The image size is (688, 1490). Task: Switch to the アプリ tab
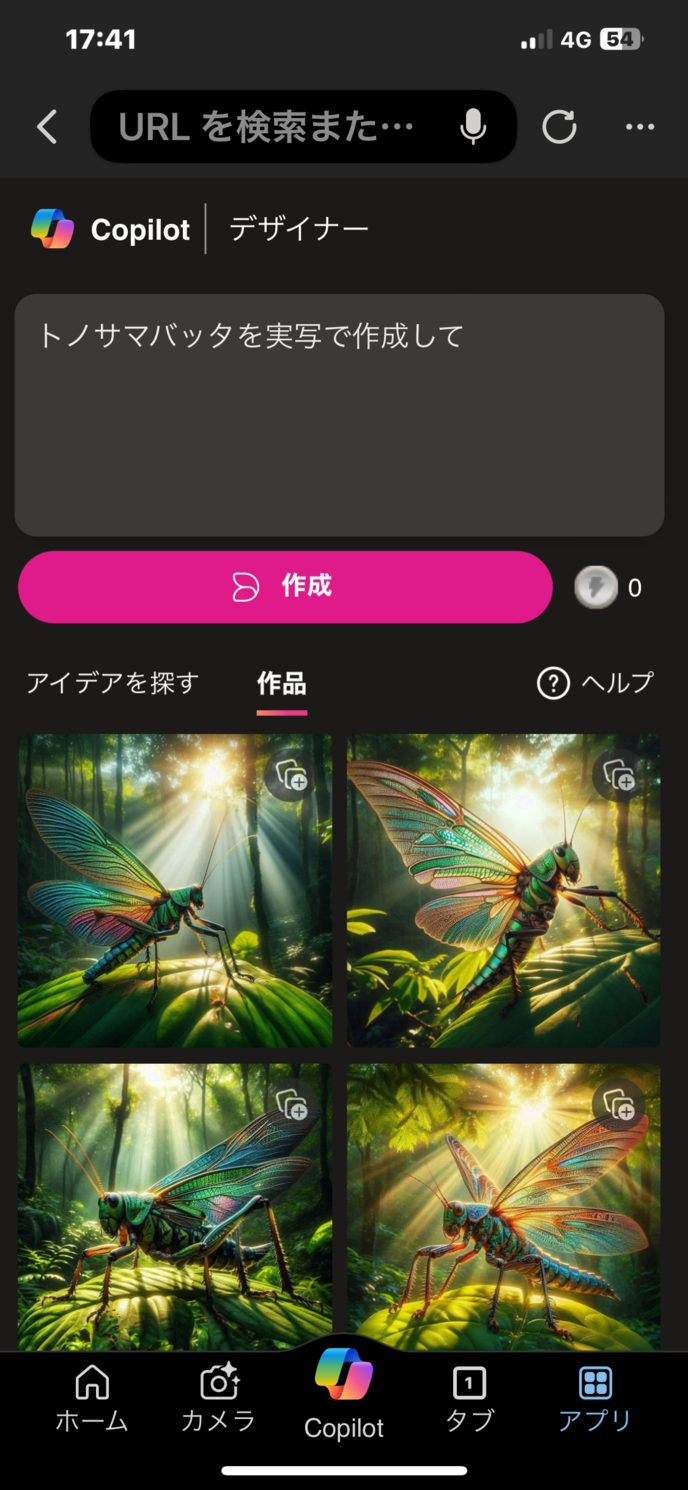[595, 1398]
